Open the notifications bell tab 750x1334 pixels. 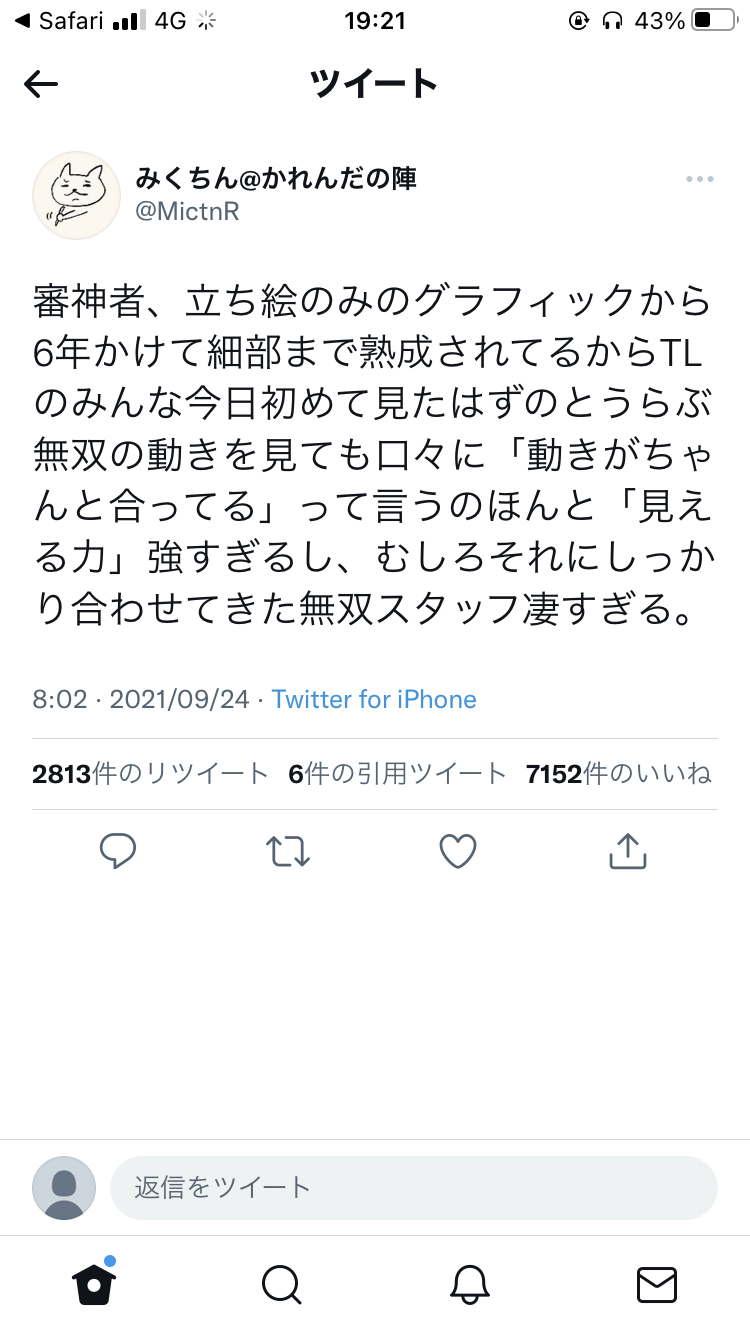pyautogui.click(x=468, y=1284)
